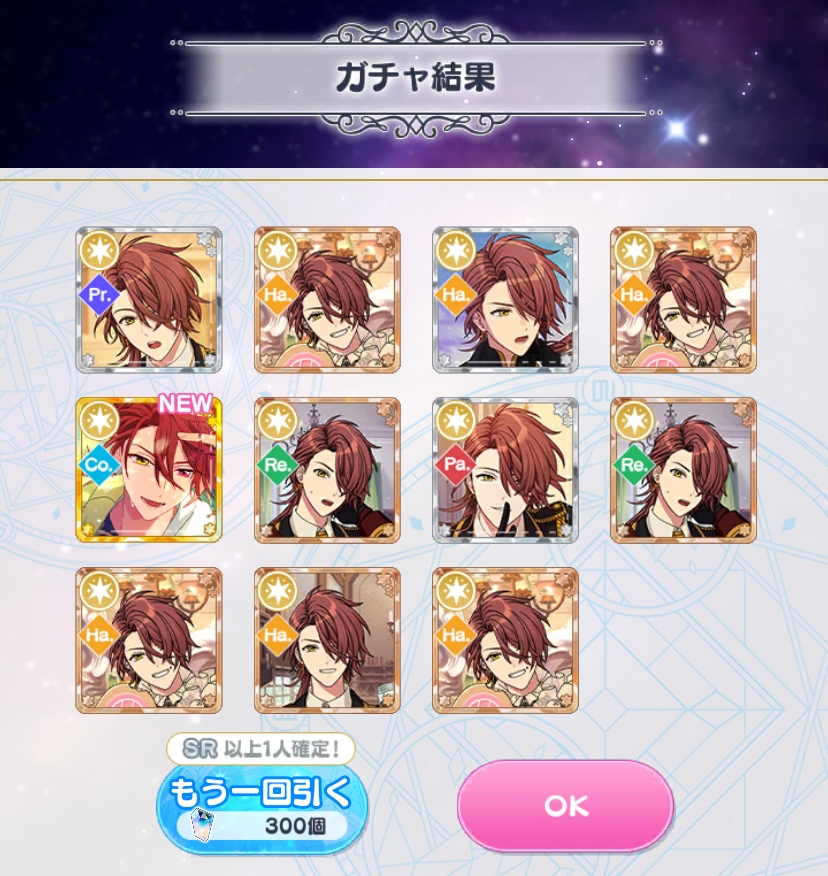Screen dimensions: 828x876
Task: Pull again with もう一回引く for 300
Action: pyautogui.click(x=261, y=807)
